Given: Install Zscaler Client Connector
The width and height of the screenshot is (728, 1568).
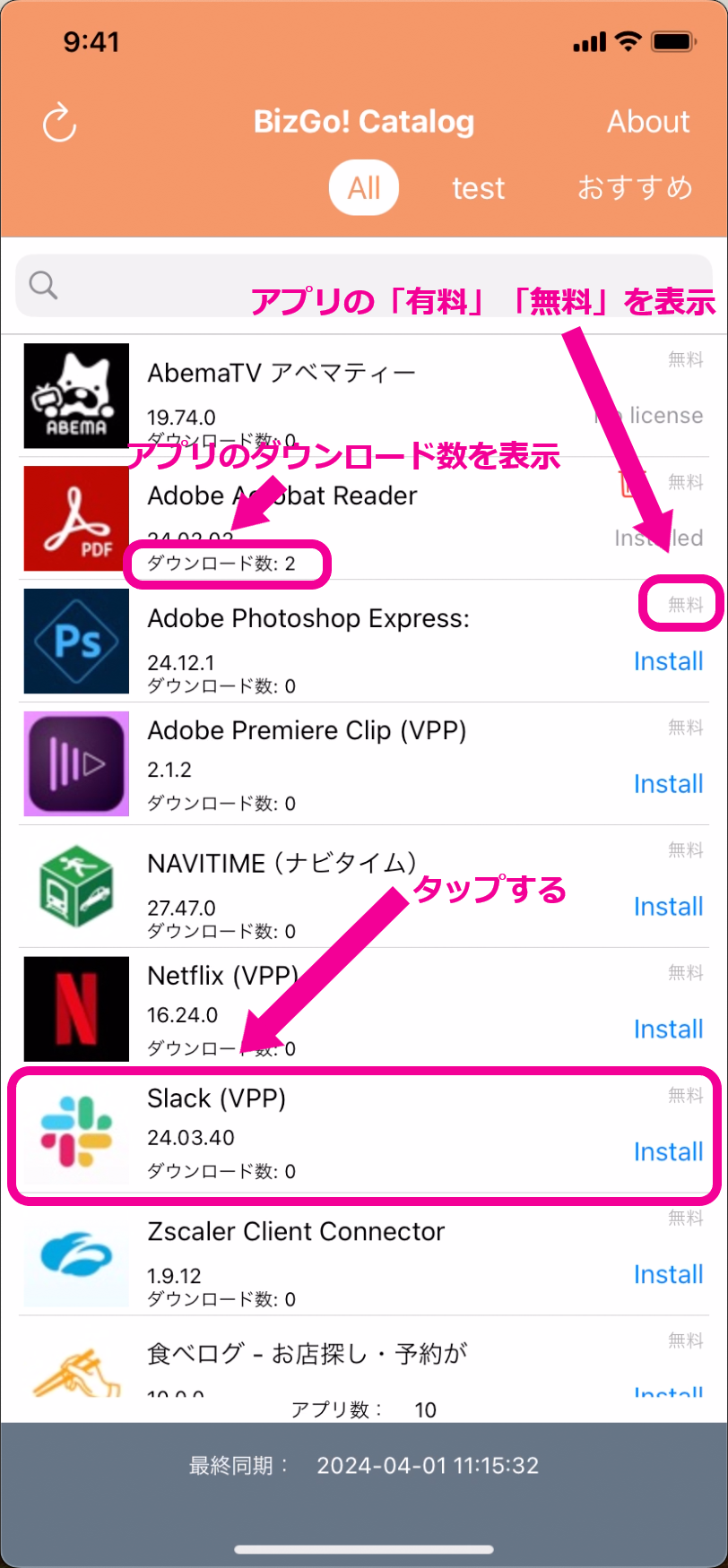Looking at the screenshot, I should [668, 1275].
